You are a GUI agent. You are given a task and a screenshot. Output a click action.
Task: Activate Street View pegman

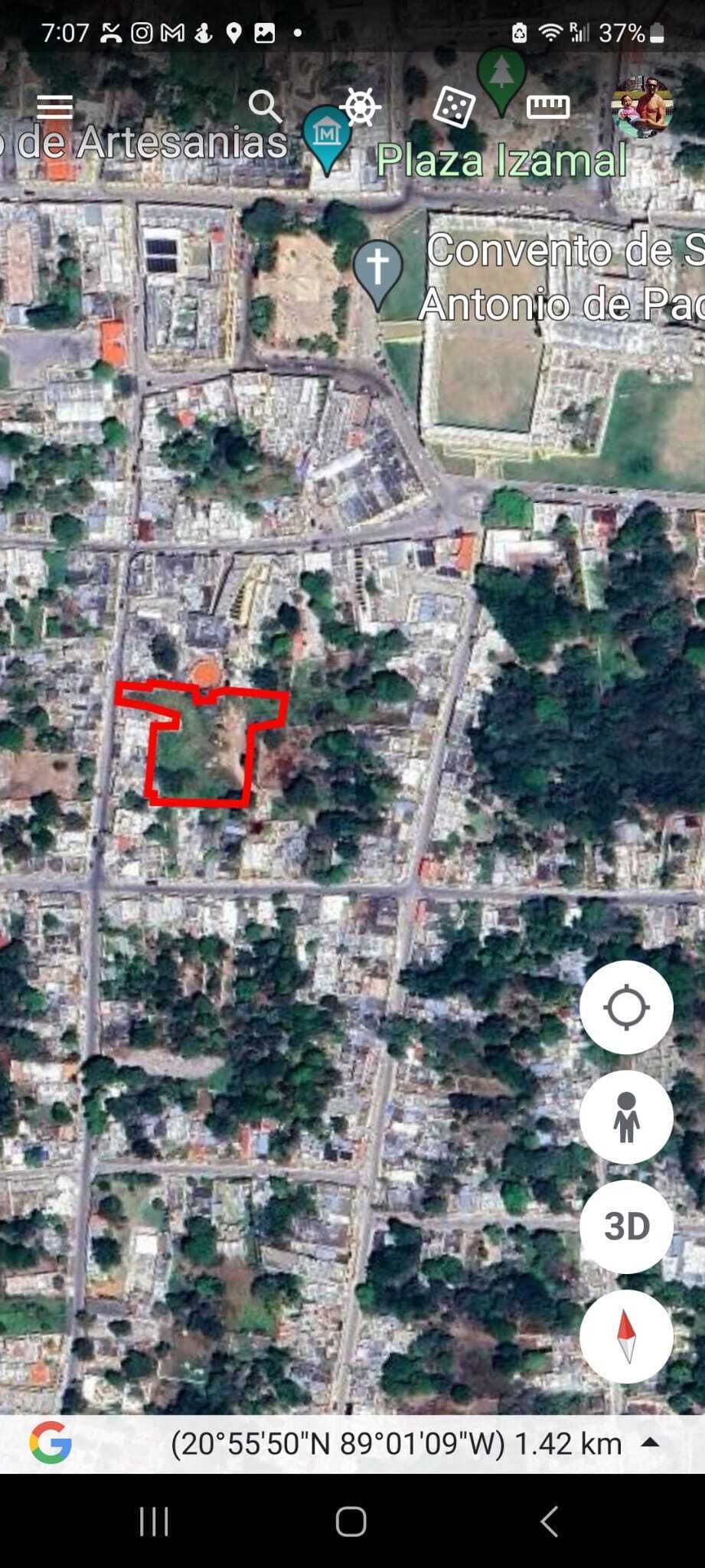click(626, 1117)
